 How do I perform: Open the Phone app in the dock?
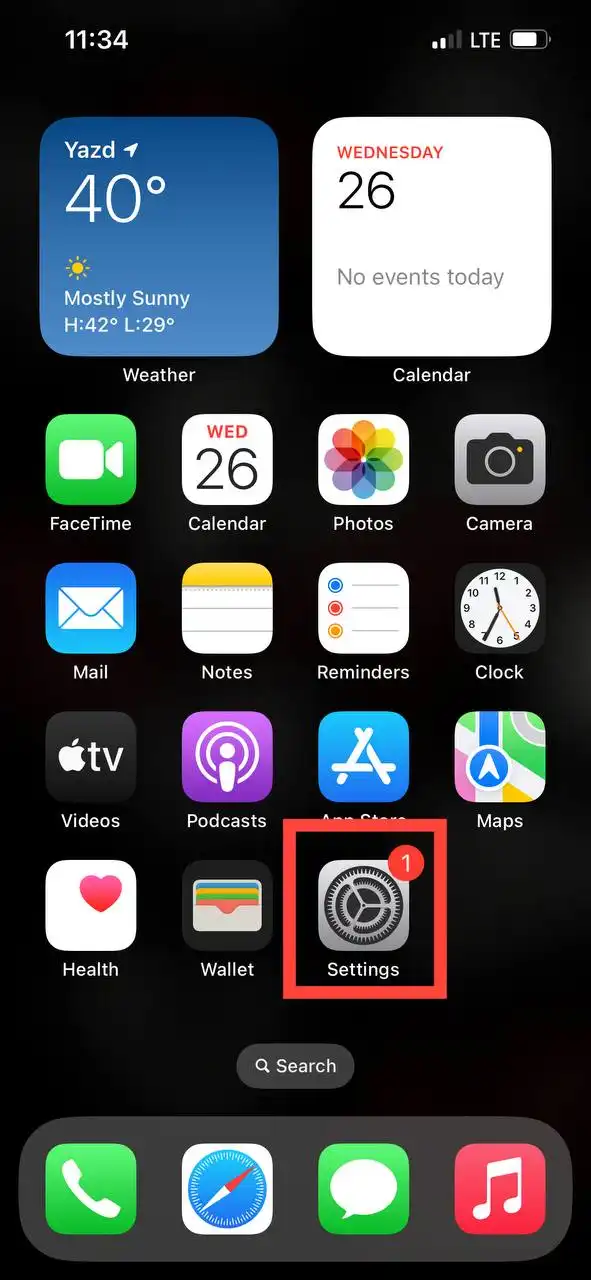pyautogui.click(x=91, y=1189)
